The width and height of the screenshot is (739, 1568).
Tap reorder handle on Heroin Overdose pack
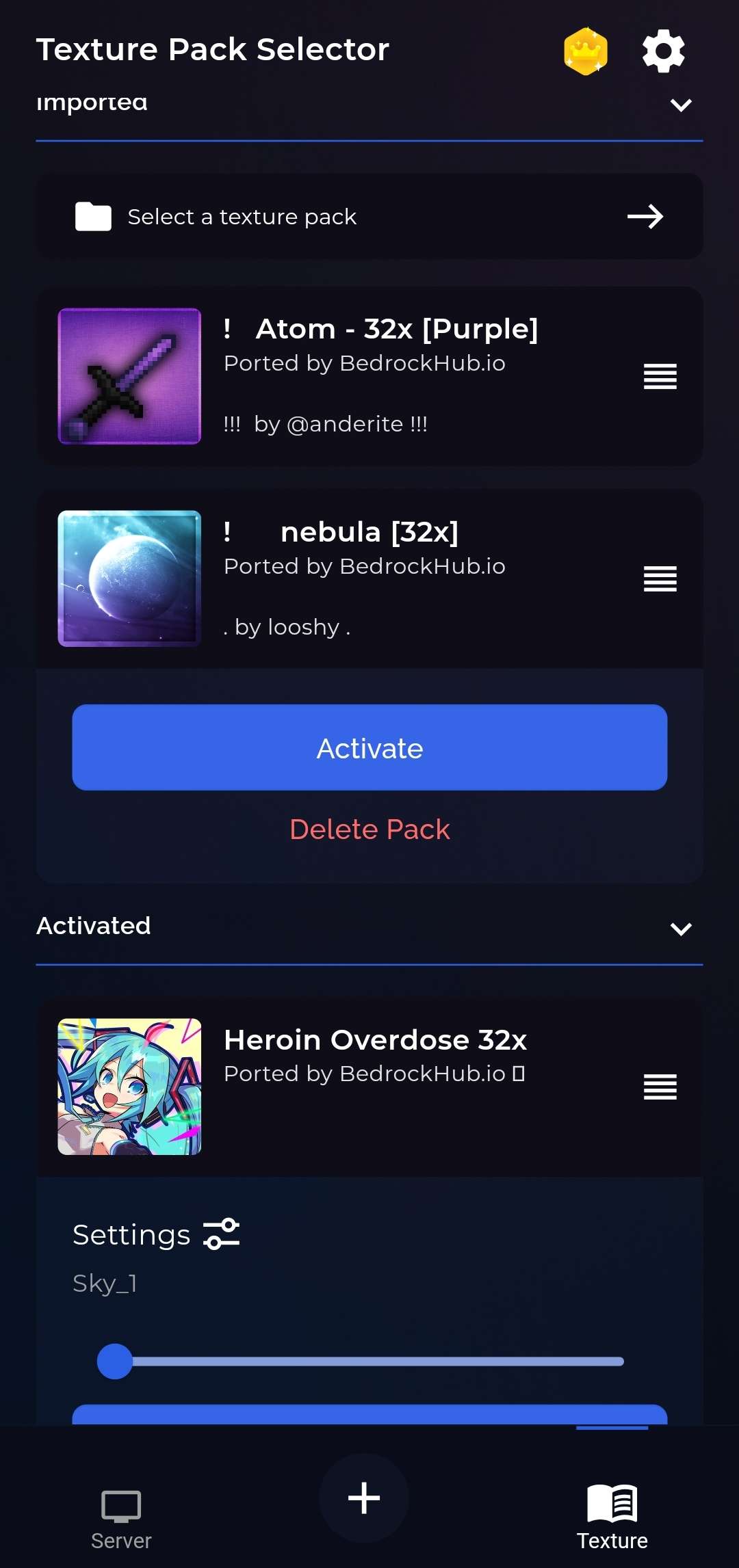click(x=660, y=1087)
